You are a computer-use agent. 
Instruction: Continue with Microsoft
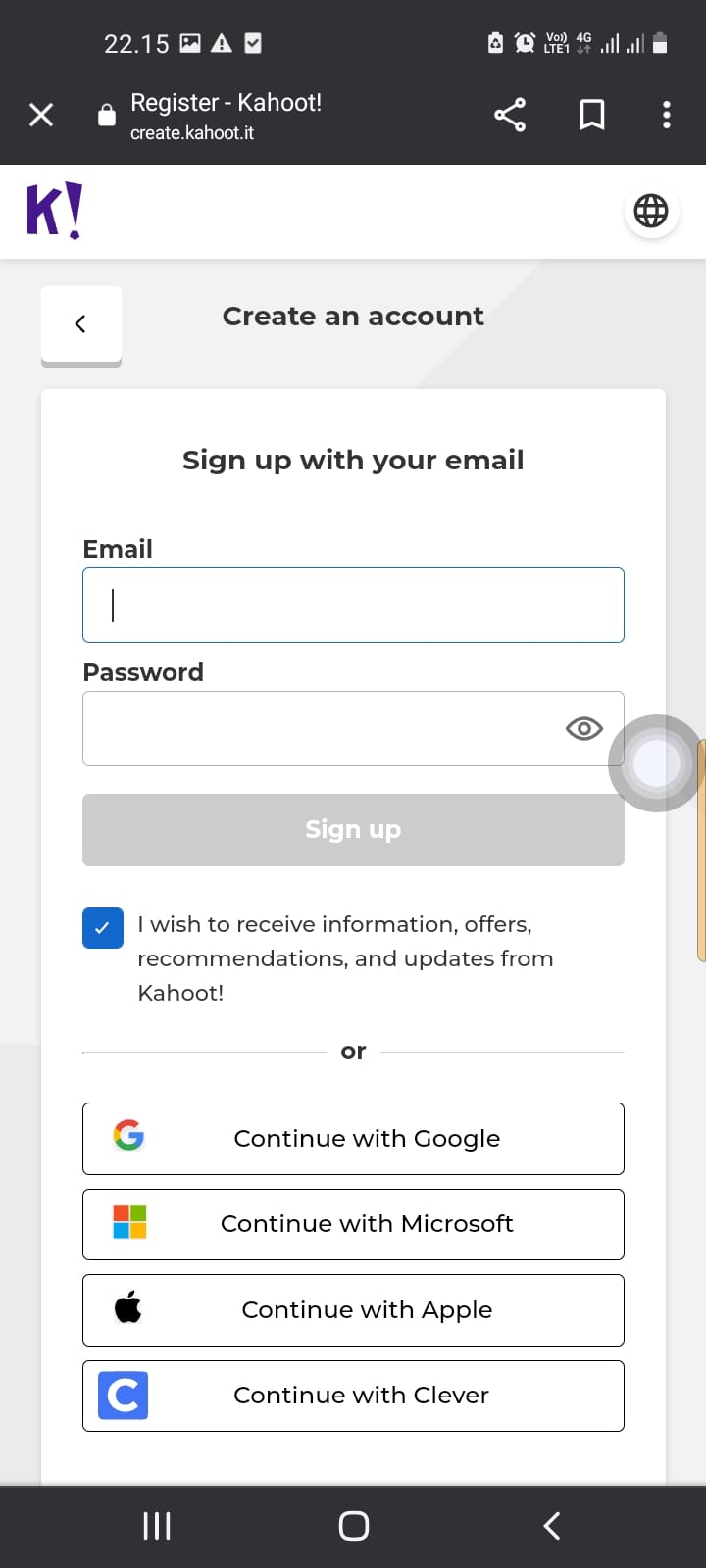353,1224
